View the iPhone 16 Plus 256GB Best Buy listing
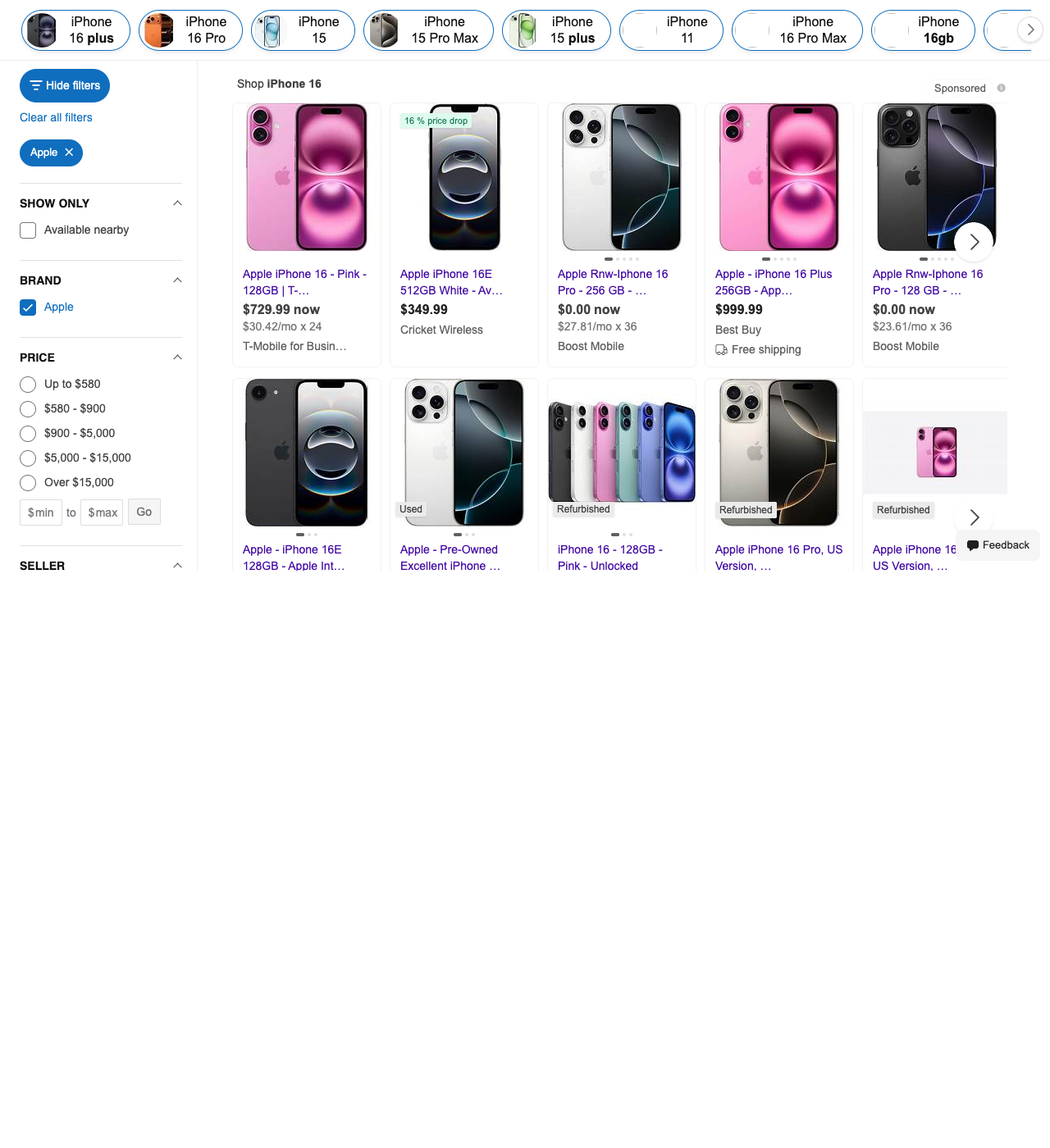The width and height of the screenshot is (1050, 1148). coord(774,282)
